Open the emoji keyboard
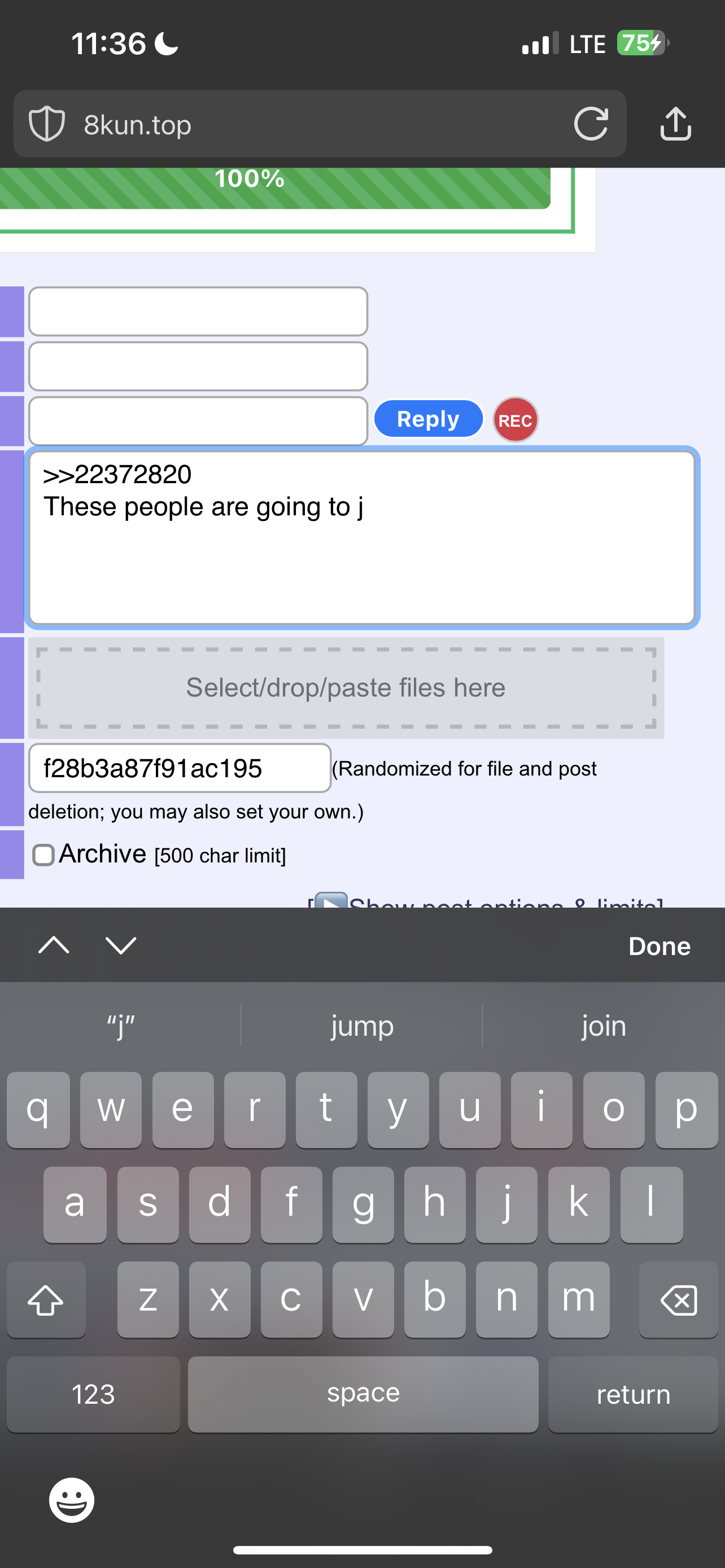 (x=72, y=1500)
